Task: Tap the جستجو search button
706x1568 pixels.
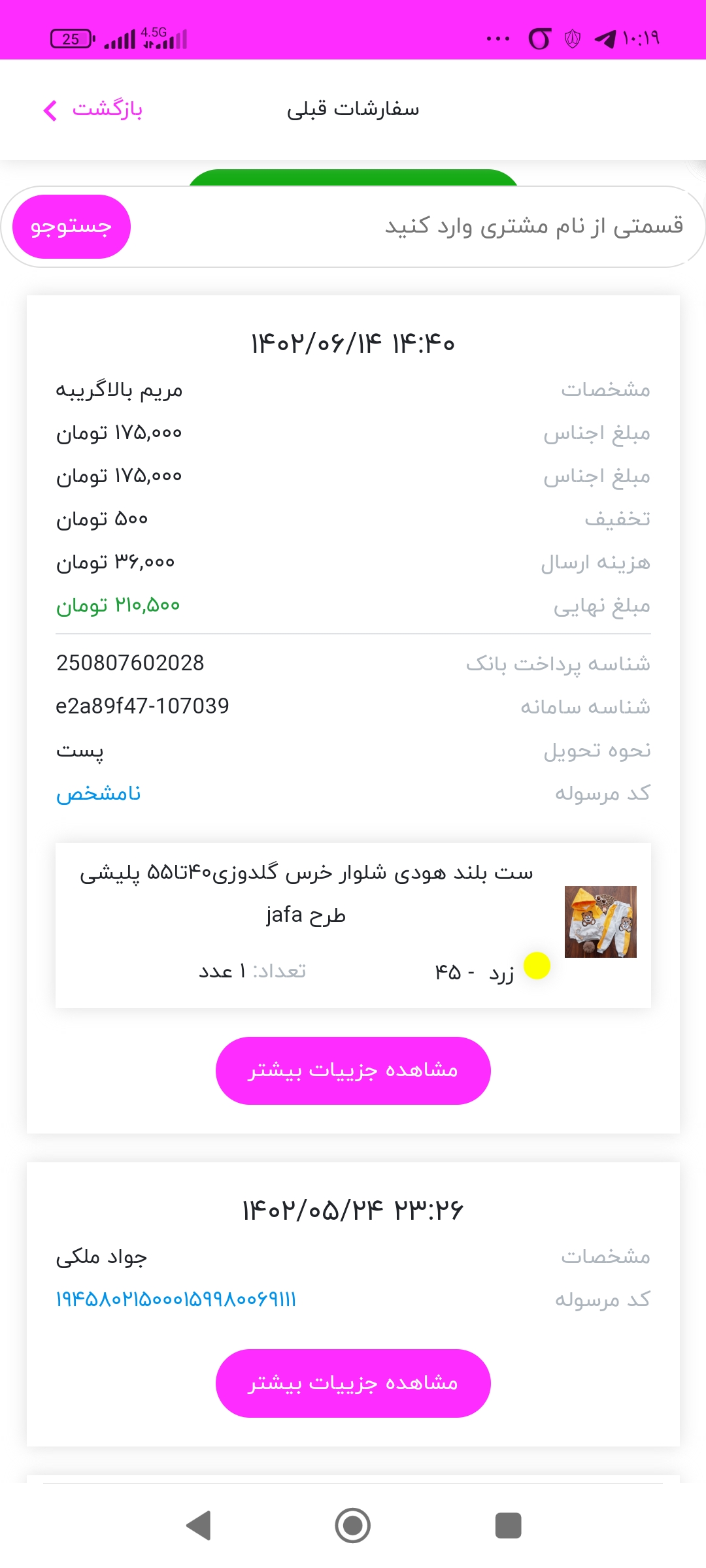Action: click(71, 227)
